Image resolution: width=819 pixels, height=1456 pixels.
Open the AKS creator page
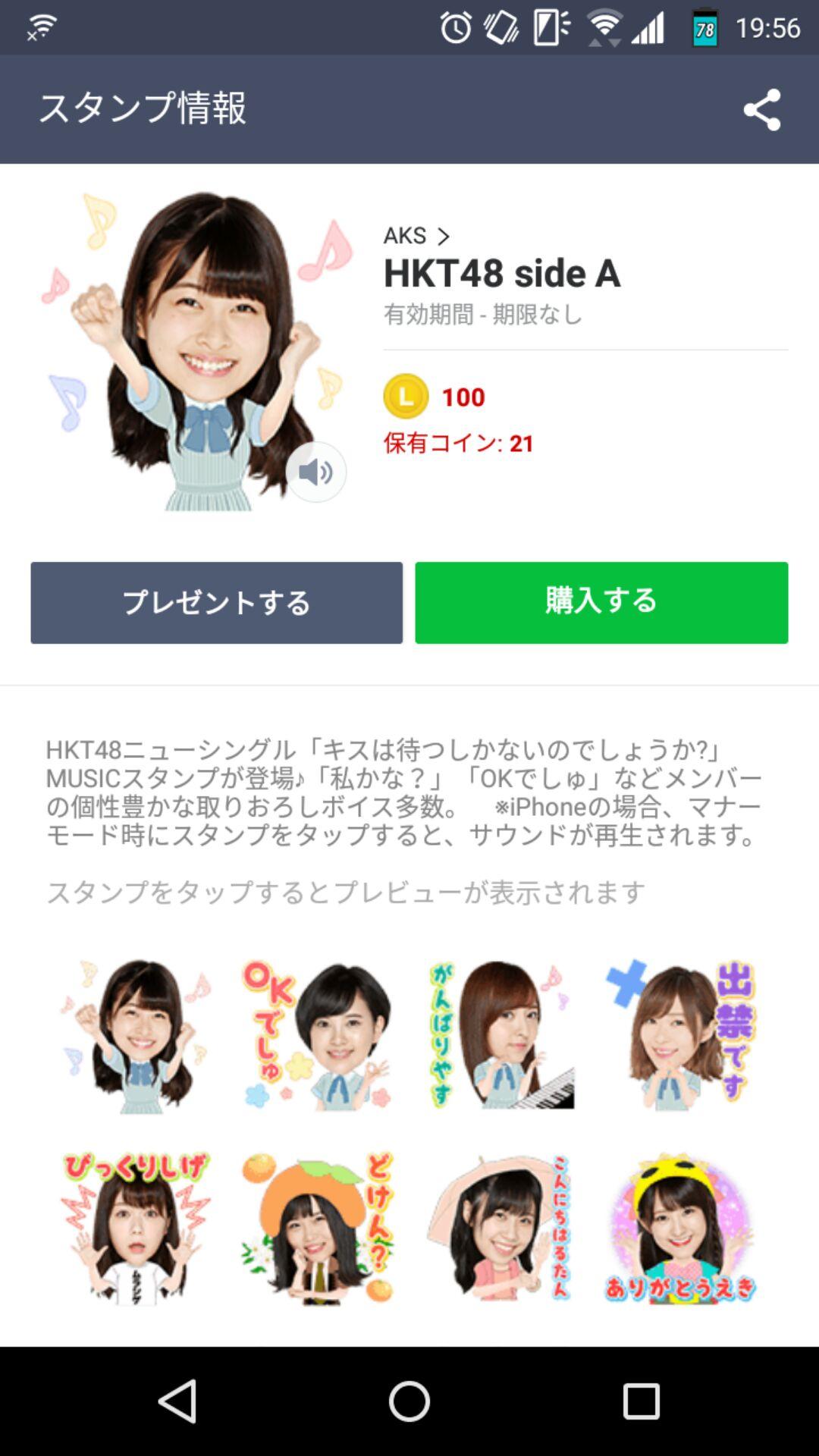tap(416, 236)
